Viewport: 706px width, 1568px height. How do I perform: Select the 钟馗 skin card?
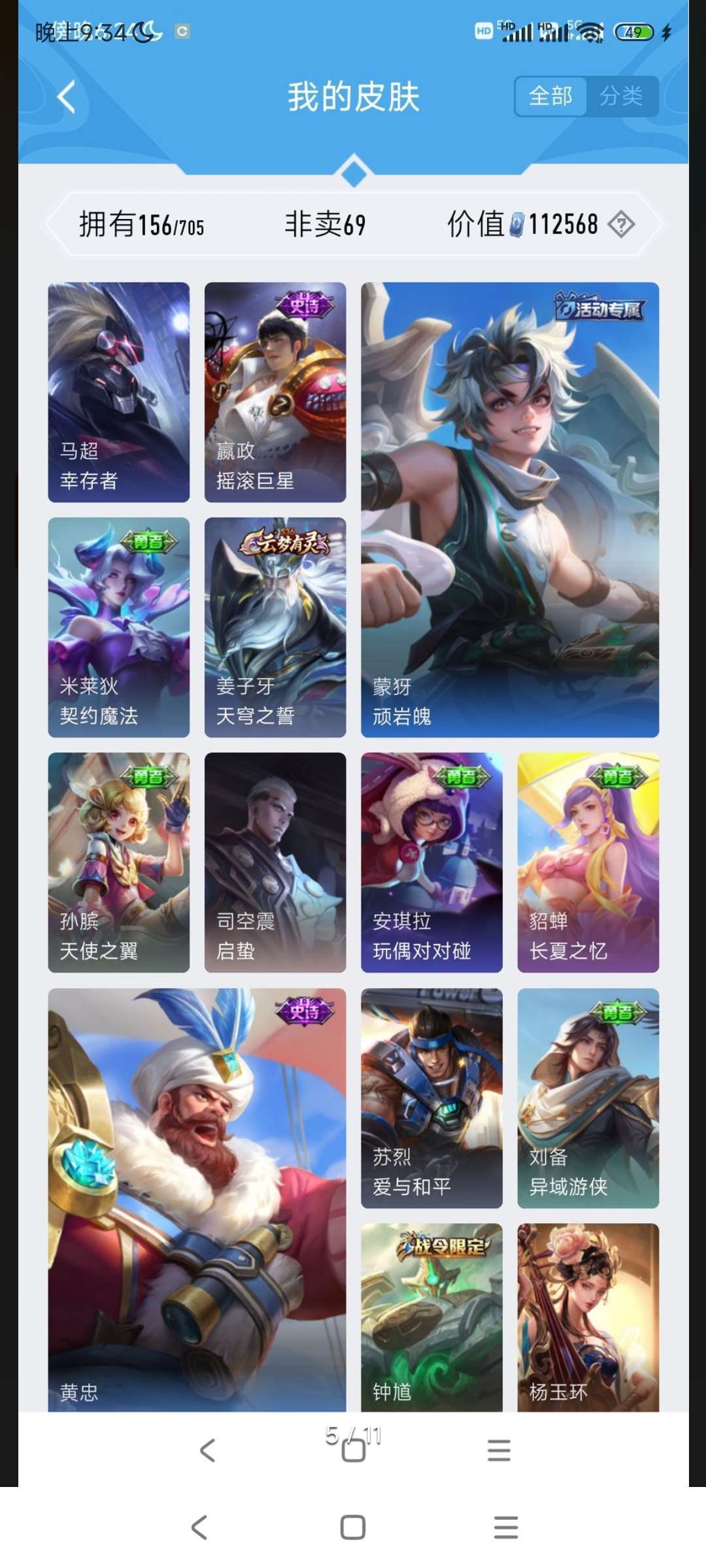[431, 1317]
